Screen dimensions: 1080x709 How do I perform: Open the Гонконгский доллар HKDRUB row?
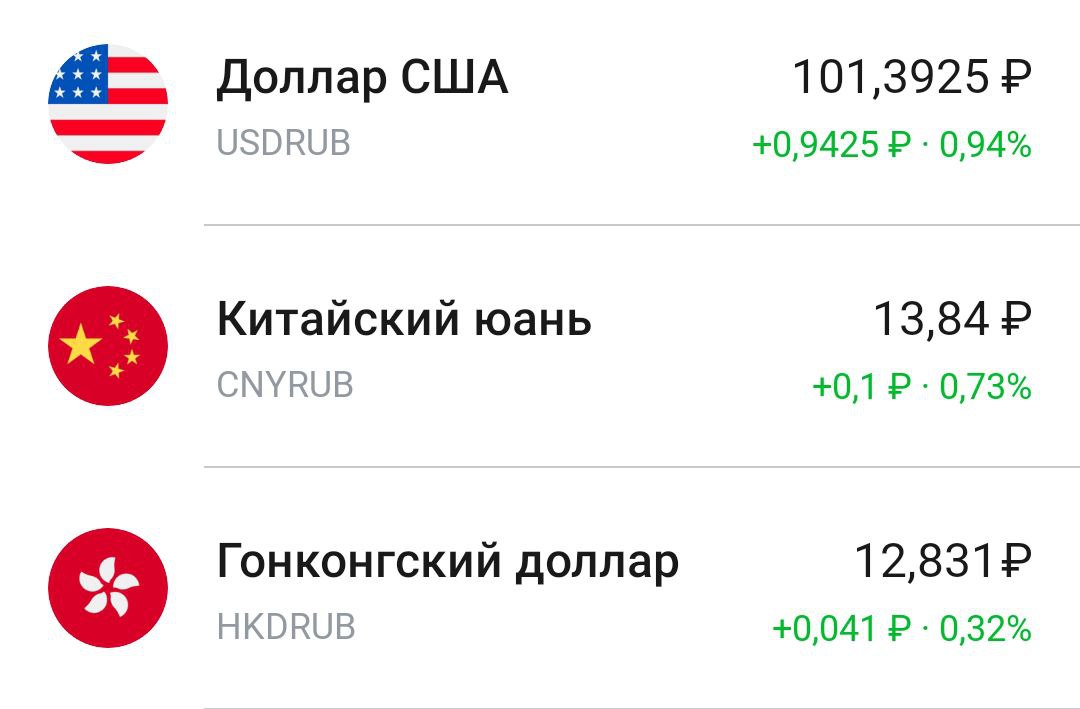(540, 589)
